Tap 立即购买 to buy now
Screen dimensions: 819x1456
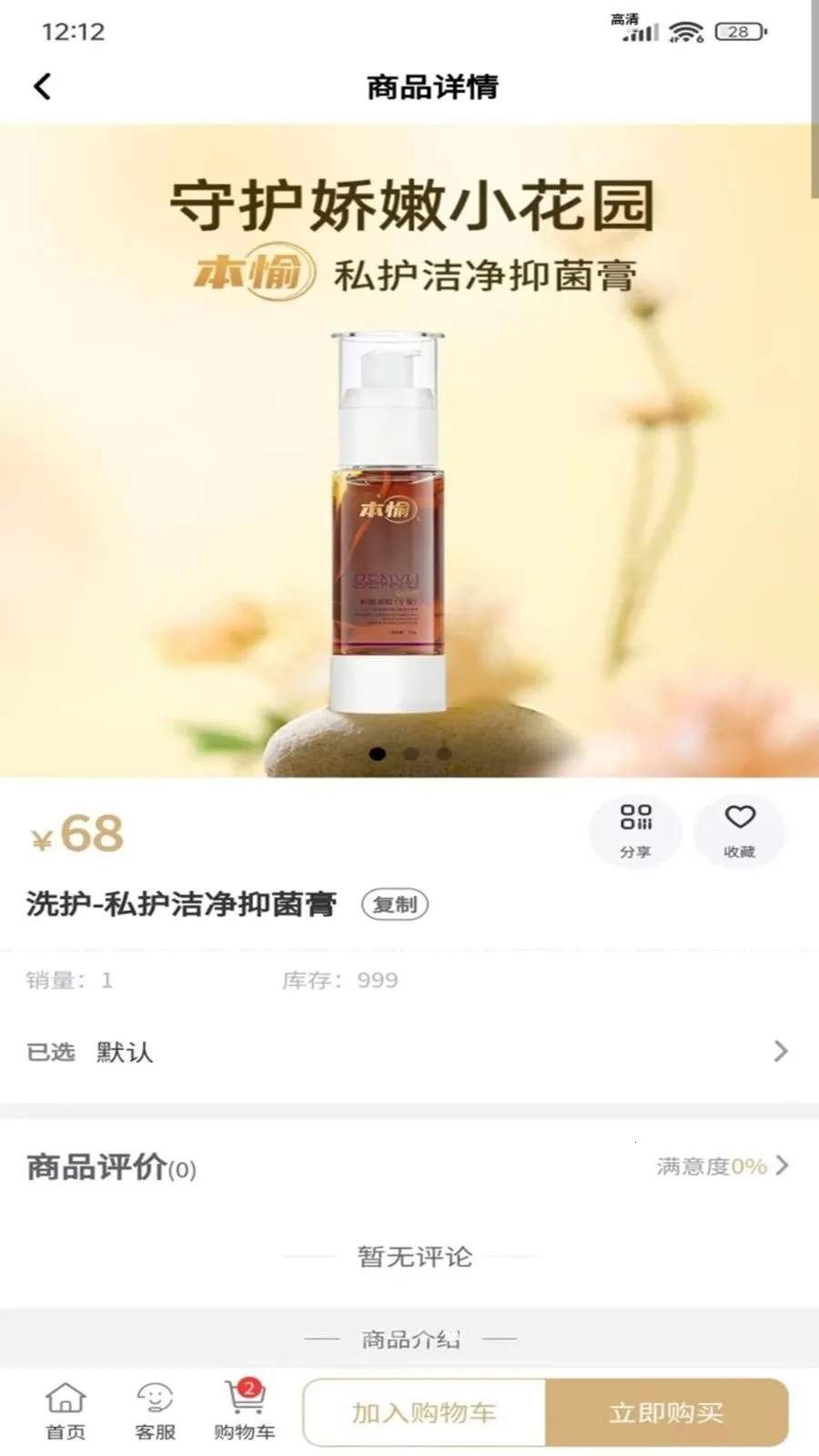point(667,1412)
